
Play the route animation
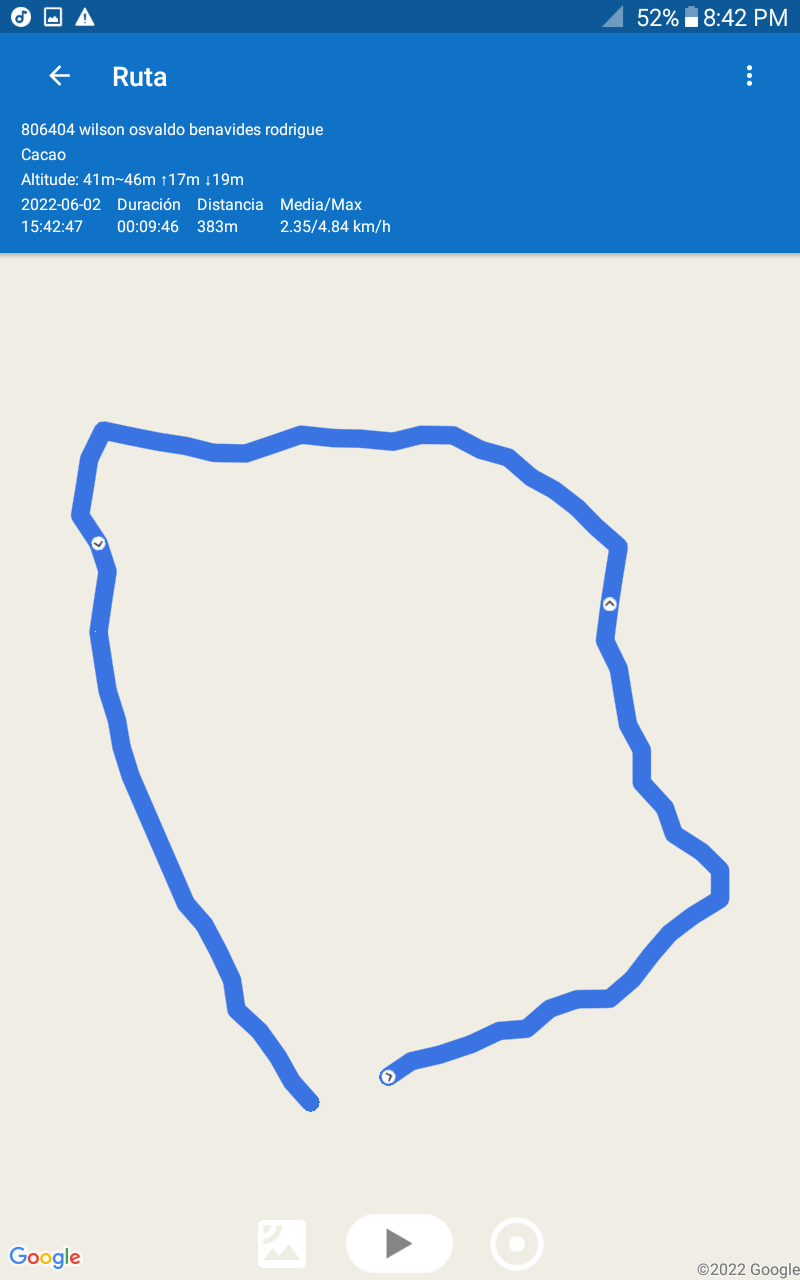399,1243
